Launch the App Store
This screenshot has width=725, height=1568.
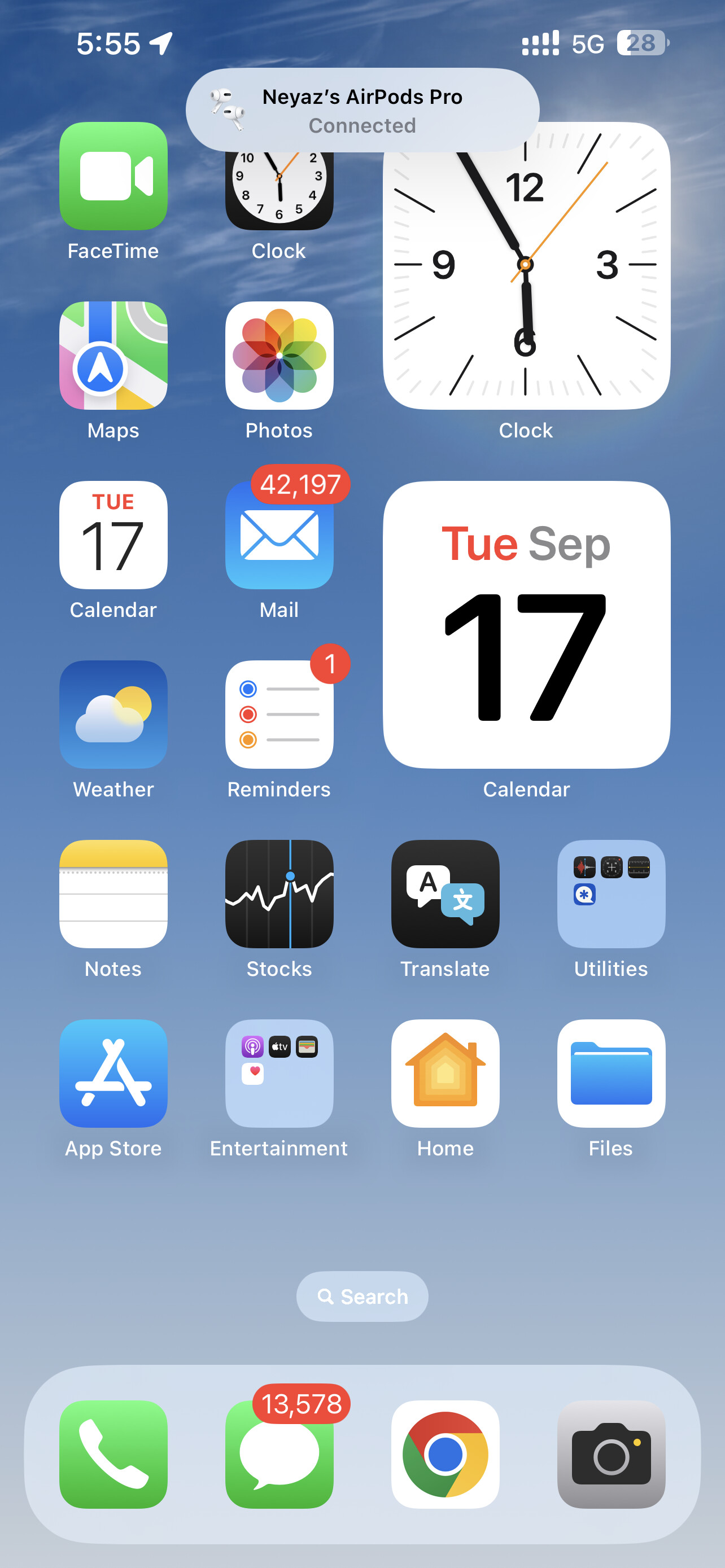pos(113,1074)
